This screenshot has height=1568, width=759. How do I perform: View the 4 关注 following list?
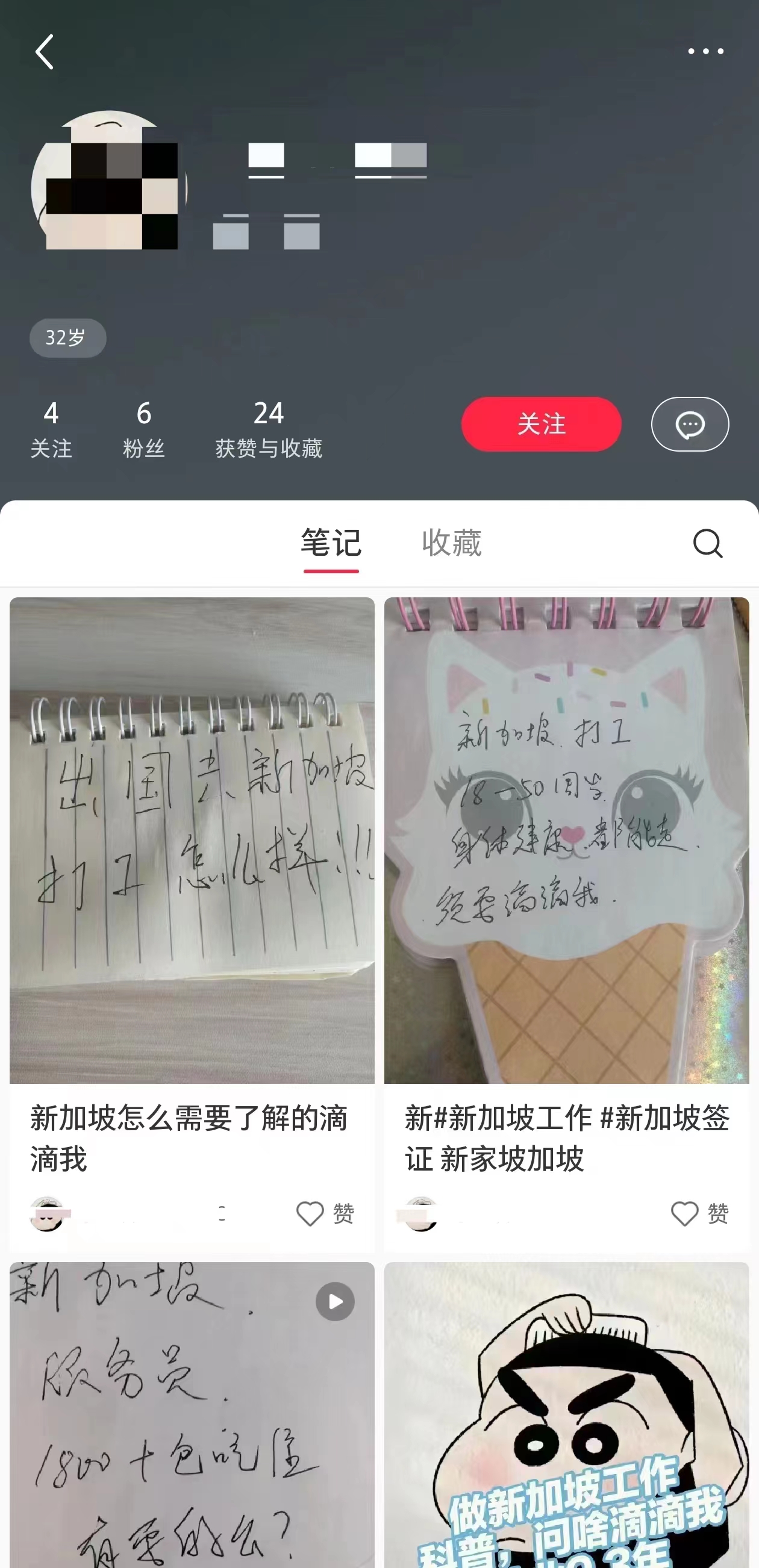click(x=51, y=429)
